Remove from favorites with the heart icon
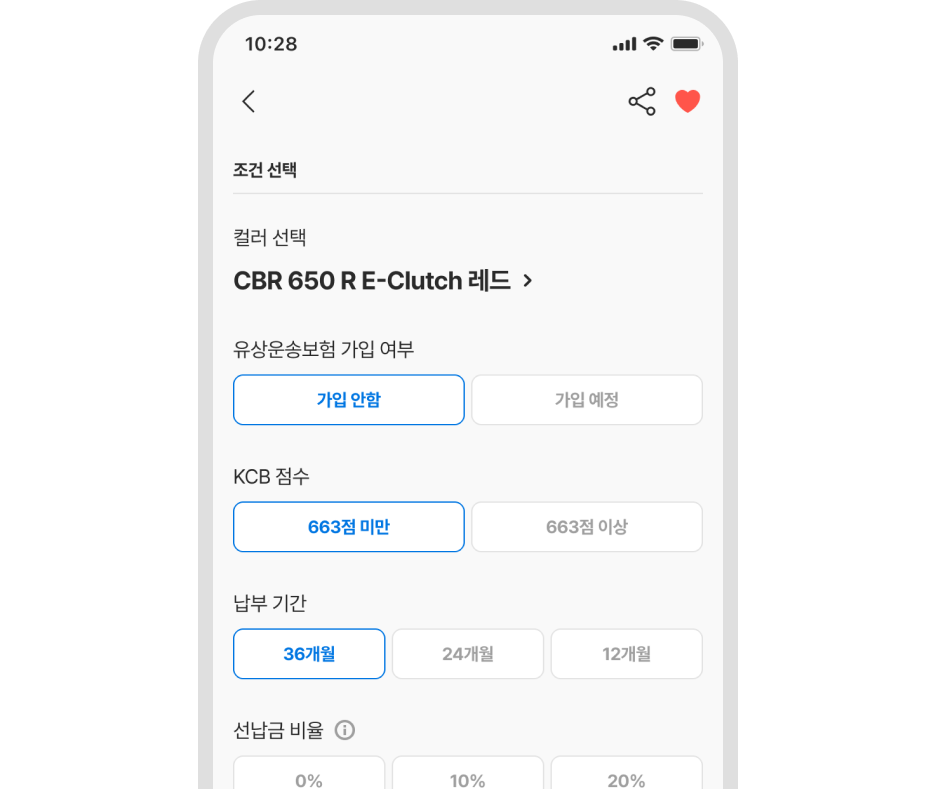The image size is (933, 789). coord(687,101)
